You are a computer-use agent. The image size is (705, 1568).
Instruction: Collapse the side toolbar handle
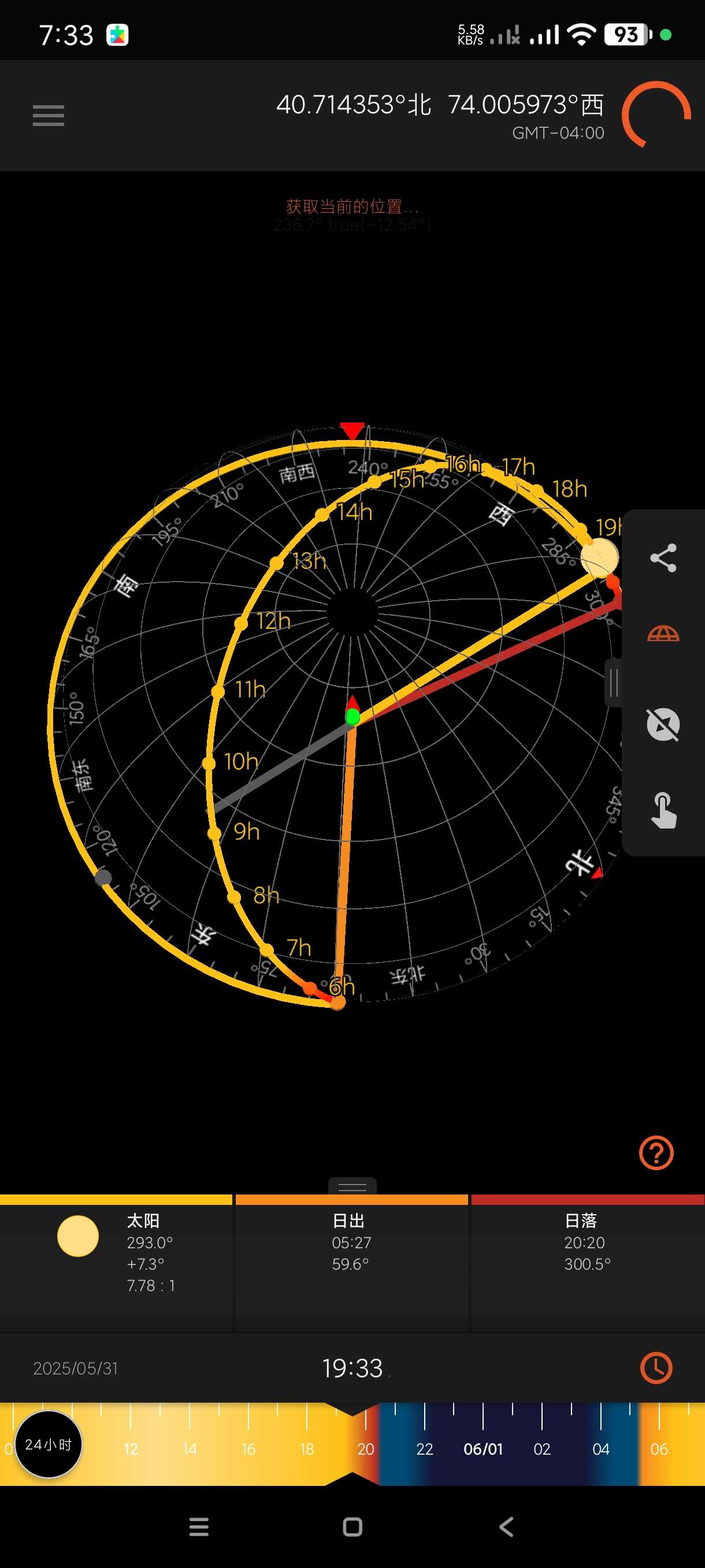(x=613, y=682)
